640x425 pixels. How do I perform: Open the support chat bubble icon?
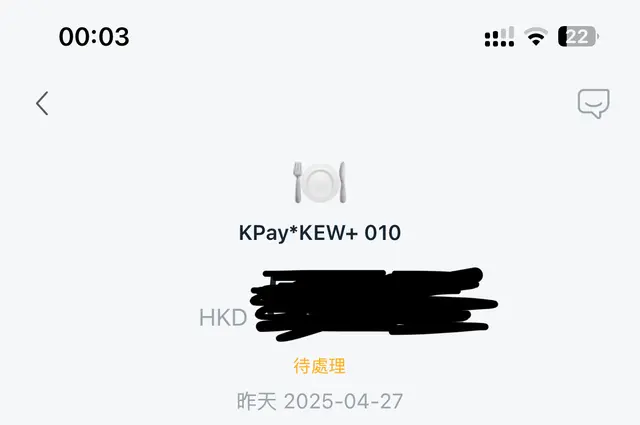593,103
